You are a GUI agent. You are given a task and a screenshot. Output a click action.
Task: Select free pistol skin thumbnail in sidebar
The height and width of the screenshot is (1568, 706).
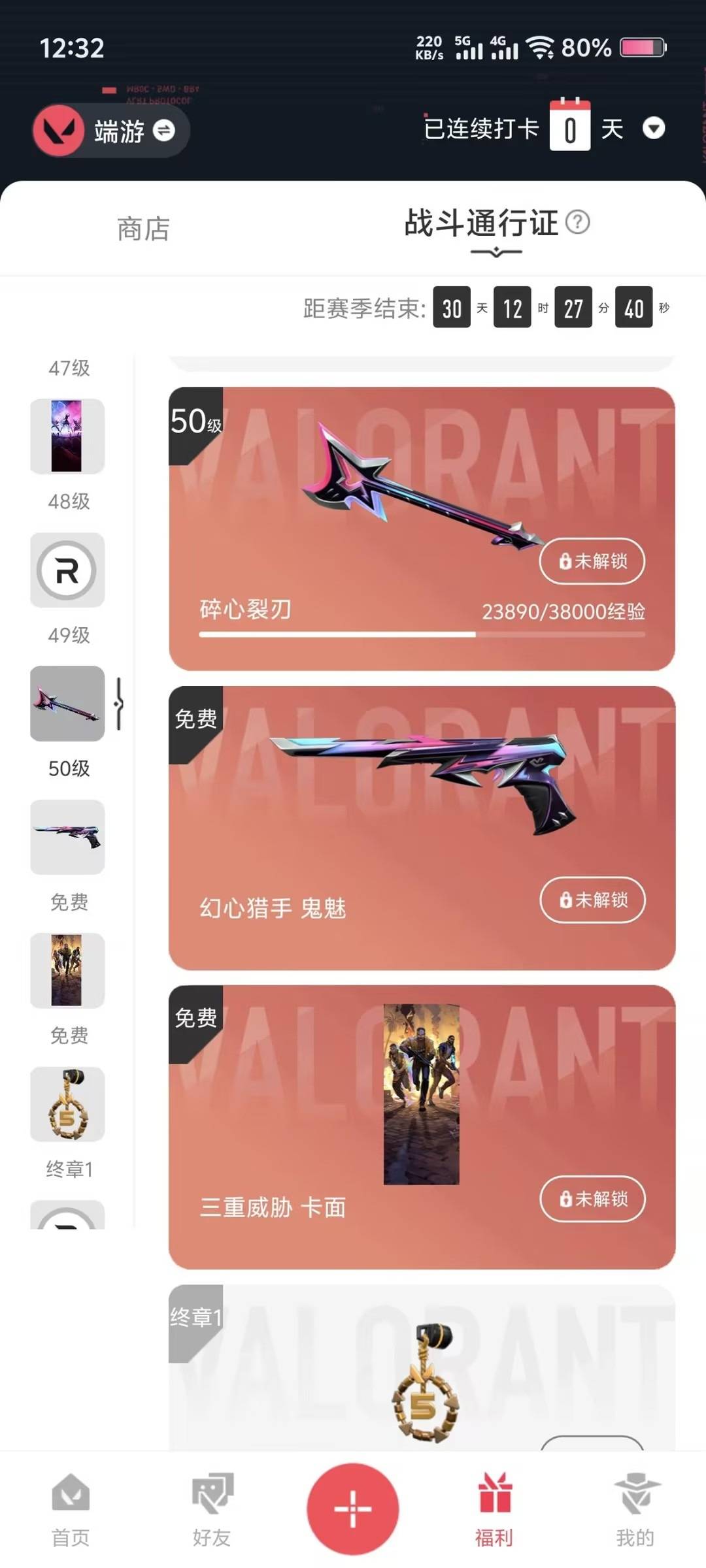click(67, 837)
